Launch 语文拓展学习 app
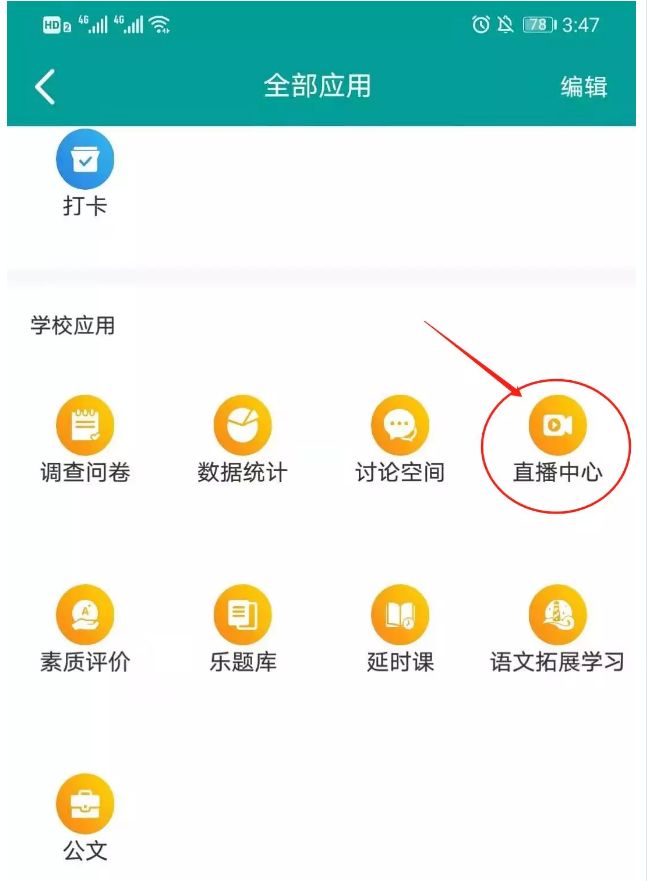This screenshot has height=881, width=648. point(558,629)
